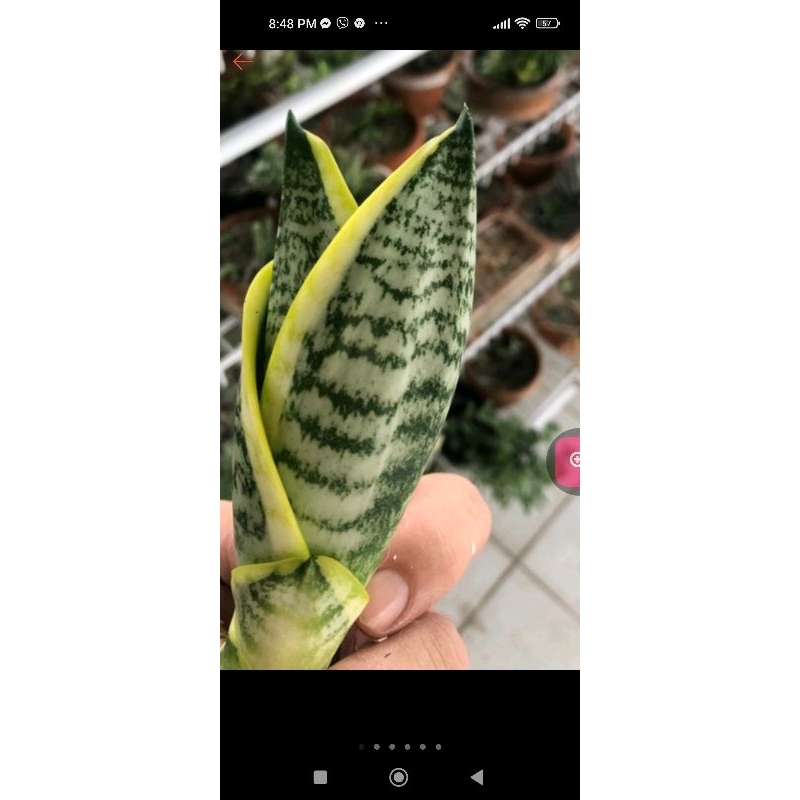Tap the orange back arrow
Viewport: 800px width, 800px height.
pyautogui.click(x=242, y=62)
